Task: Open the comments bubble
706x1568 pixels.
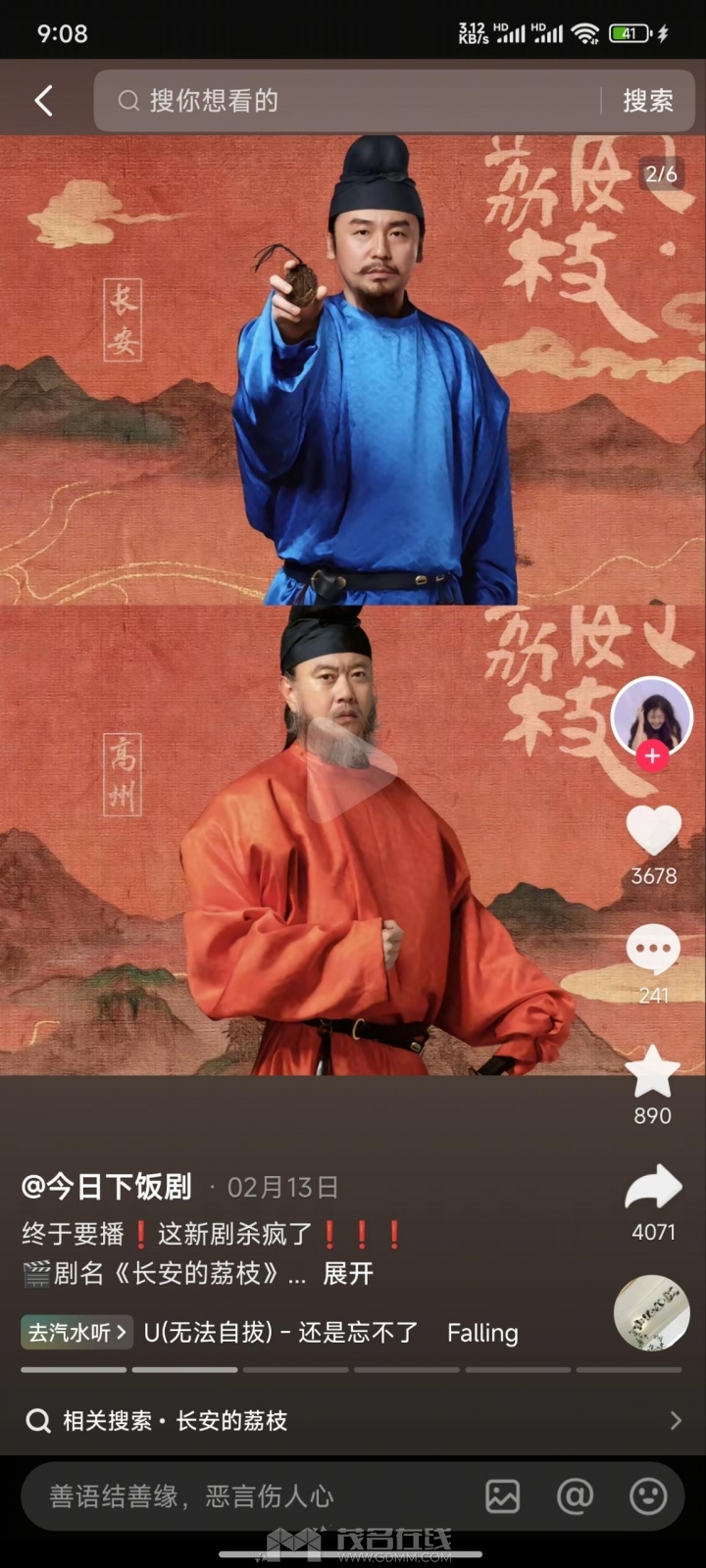Action: point(653,950)
